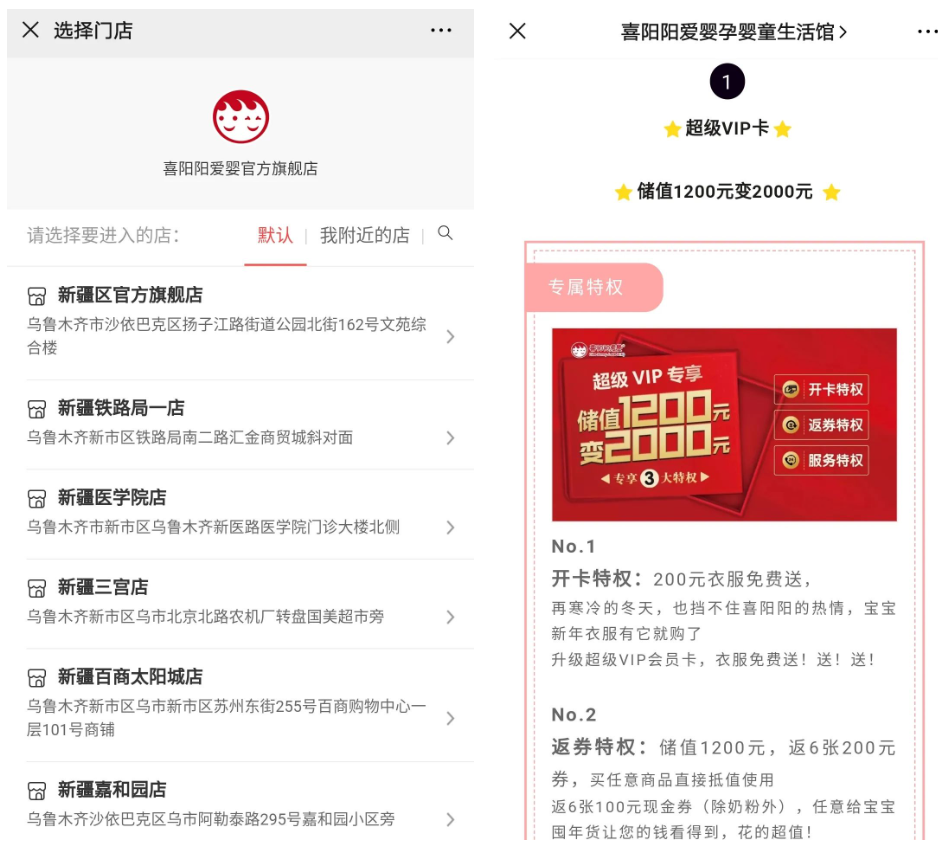Screen dimensions: 938x855
Task: Open the 新疆百商太阳城店 store
Action: pyautogui.click(x=240, y=703)
